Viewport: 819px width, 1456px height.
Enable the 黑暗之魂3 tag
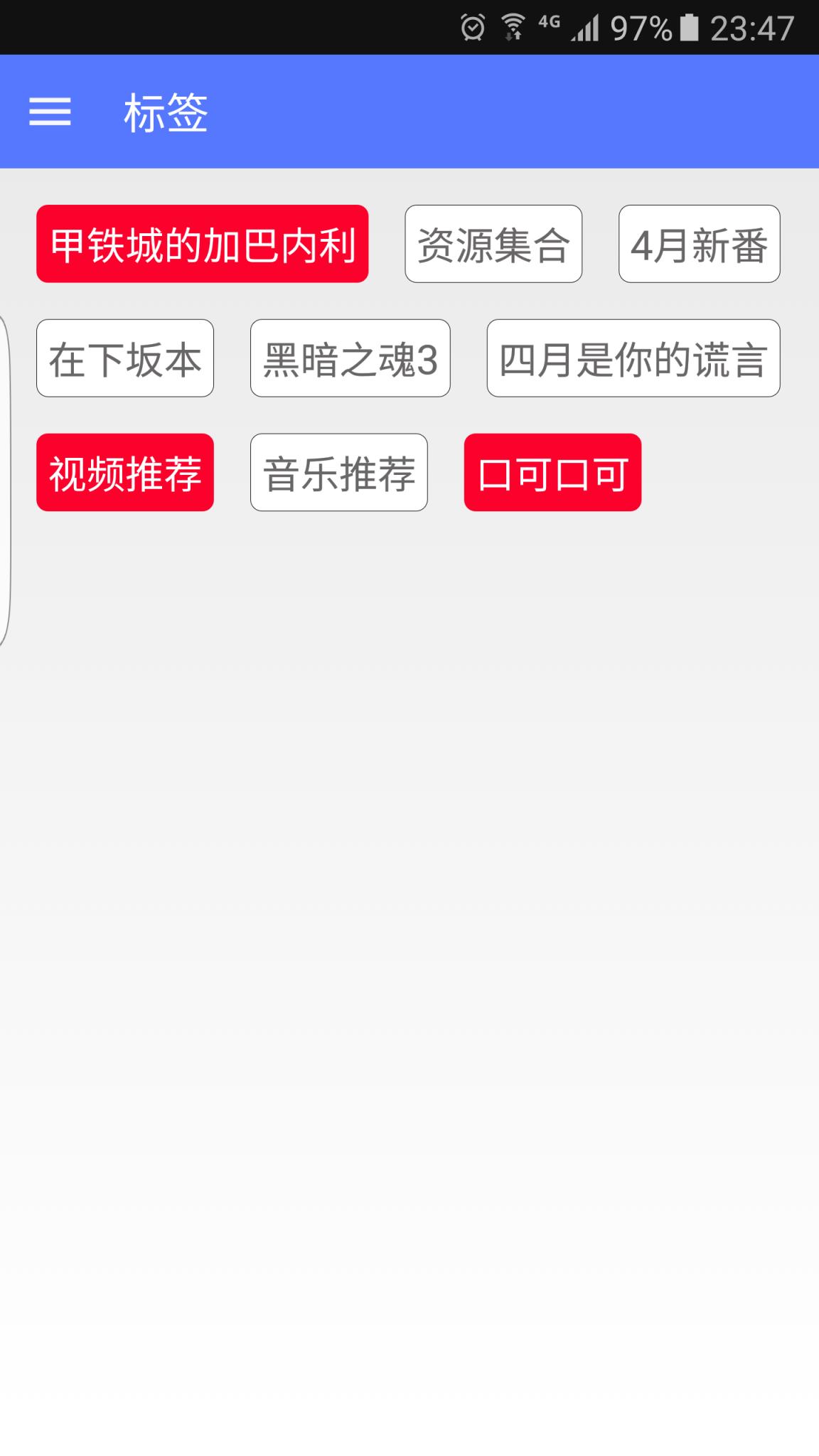(x=350, y=358)
